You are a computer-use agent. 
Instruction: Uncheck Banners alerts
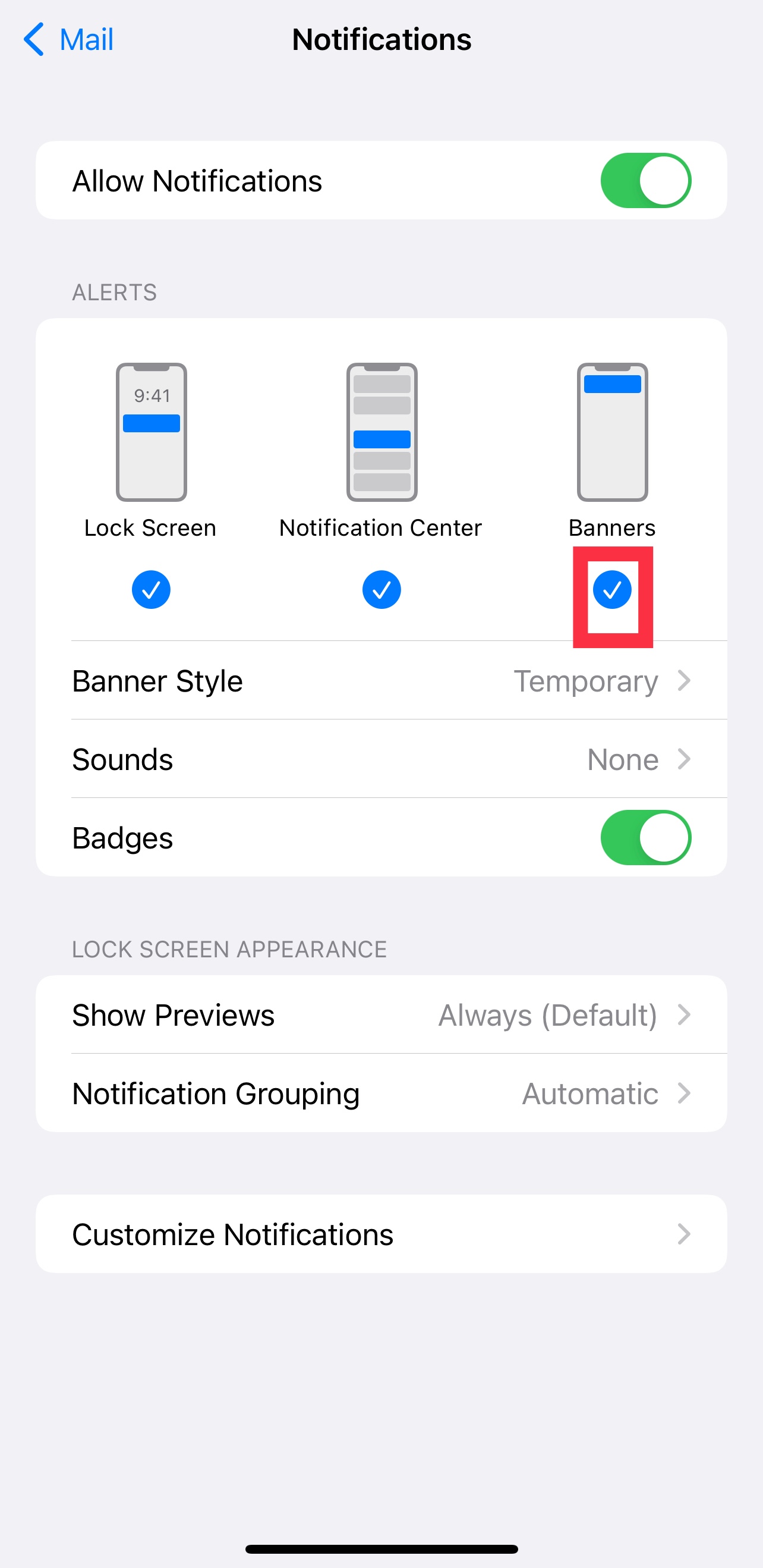[x=612, y=589]
